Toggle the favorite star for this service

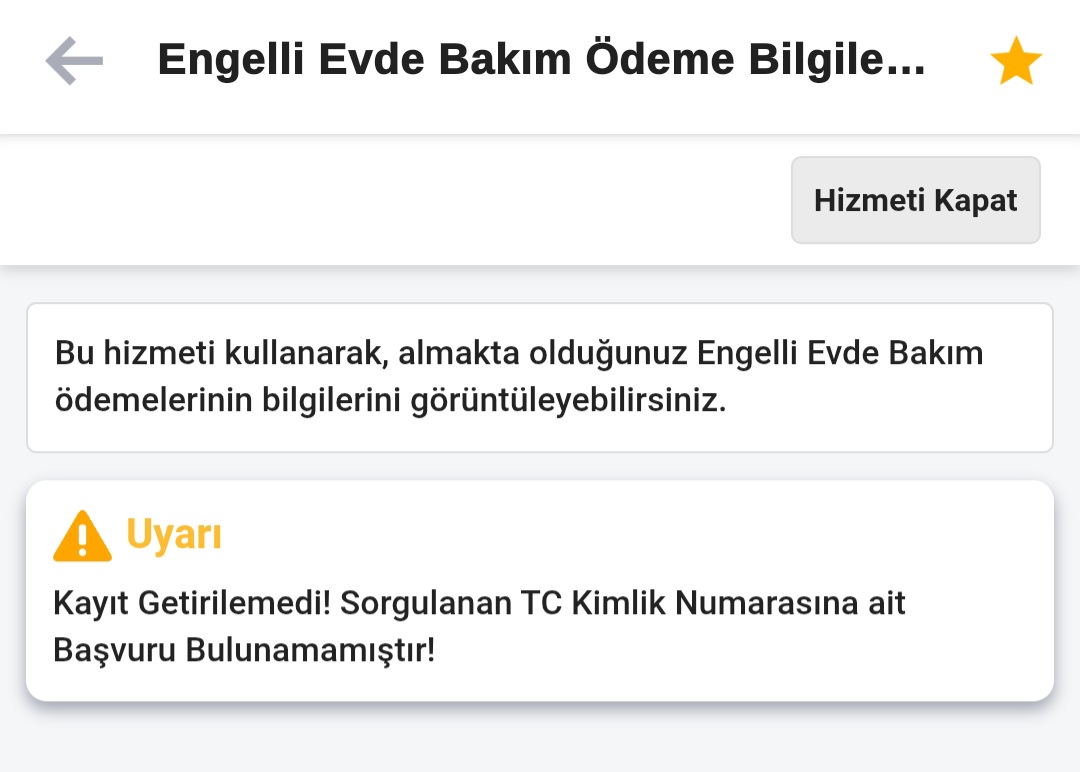pyautogui.click(x=1016, y=62)
